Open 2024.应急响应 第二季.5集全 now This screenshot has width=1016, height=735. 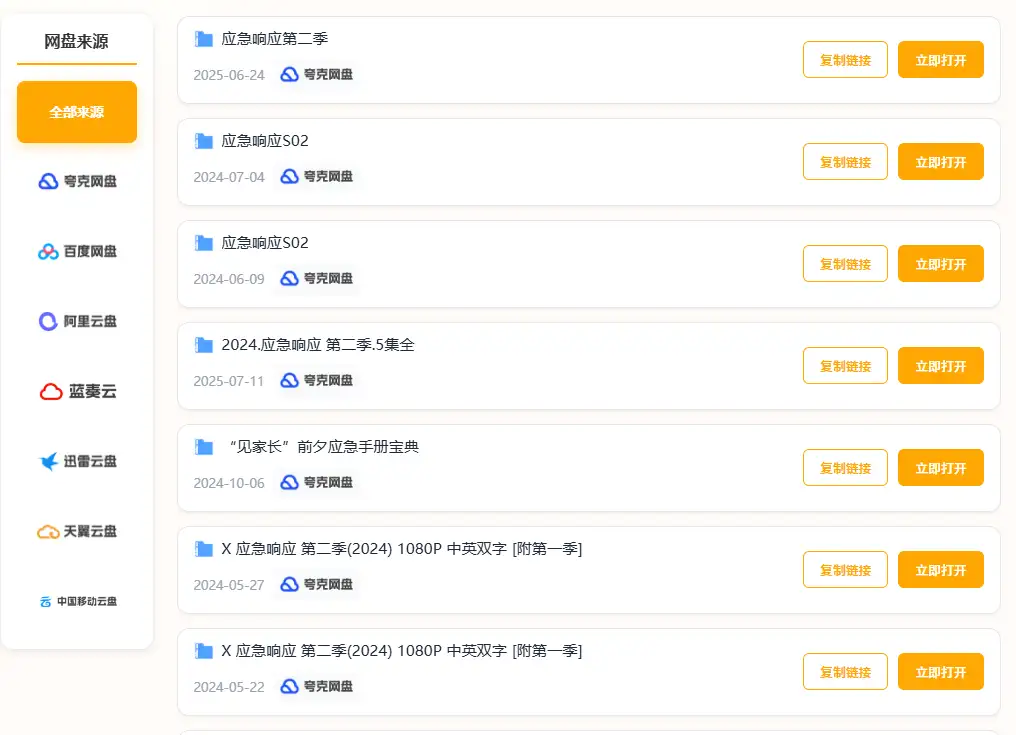[940, 366]
